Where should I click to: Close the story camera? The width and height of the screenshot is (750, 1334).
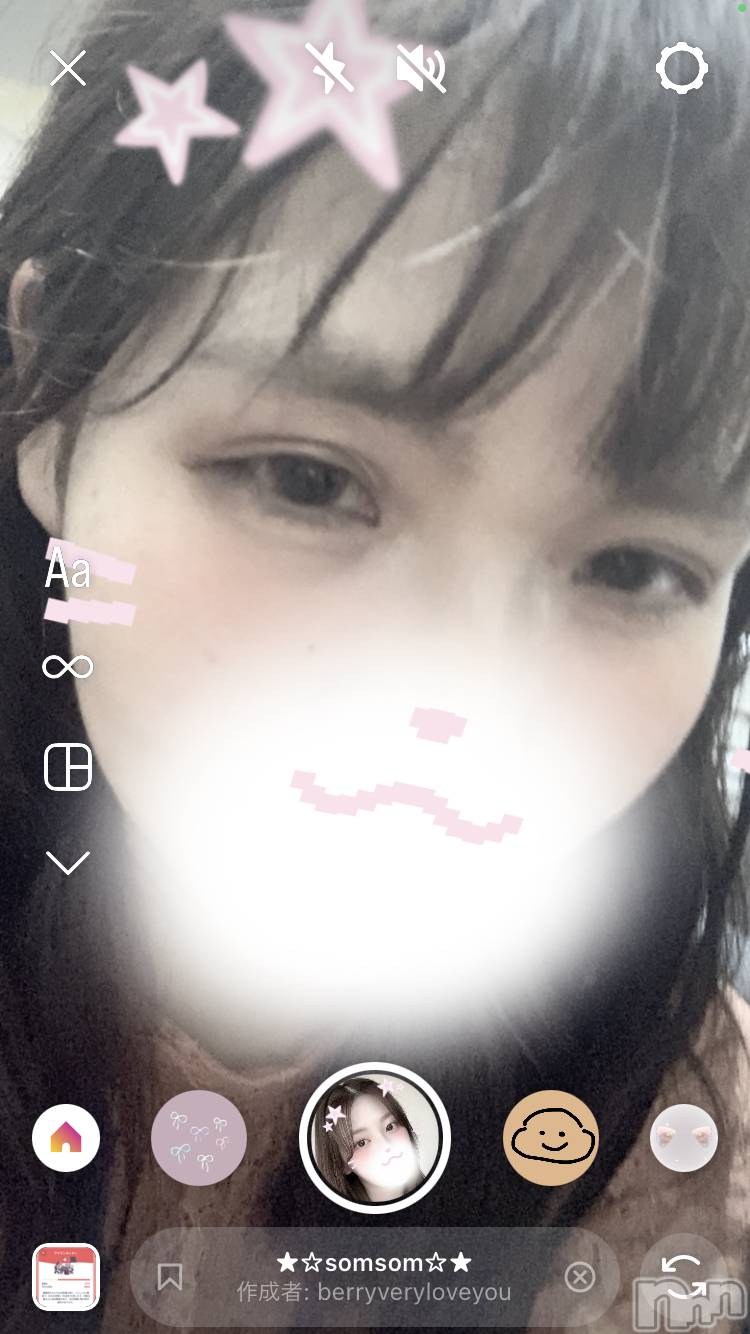click(68, 69)
